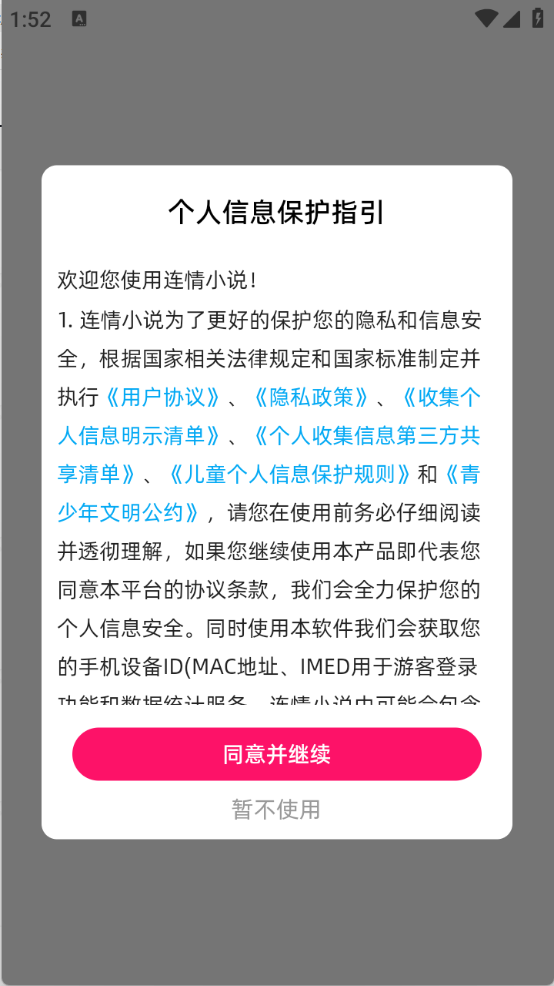Viewport: 554px width, 986px height.
Task: Decline by tapping 暂不使用
Action: (277, 809)
